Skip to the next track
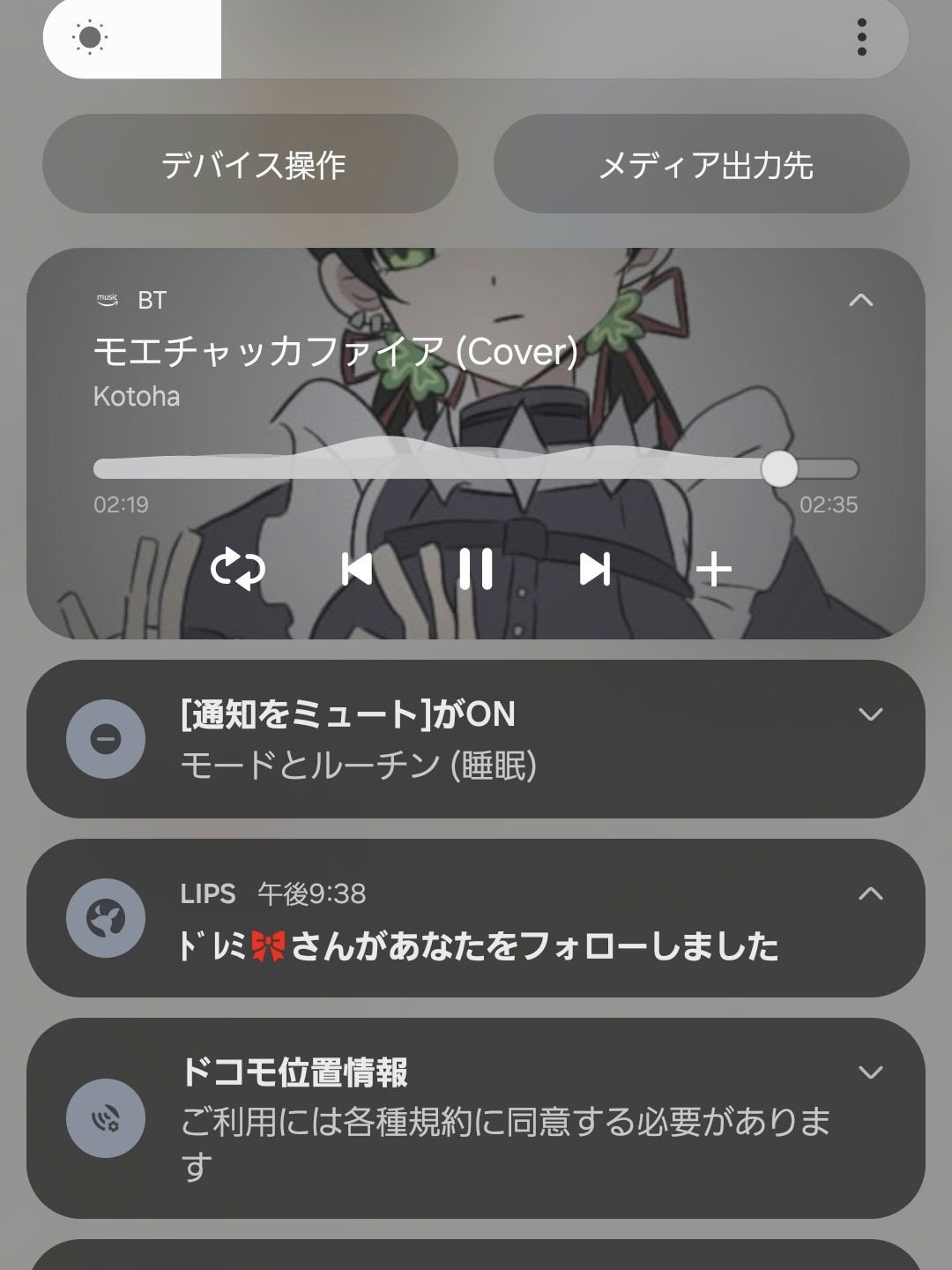The width and height of the screenshot is (952, 1270). pos(595,570)
